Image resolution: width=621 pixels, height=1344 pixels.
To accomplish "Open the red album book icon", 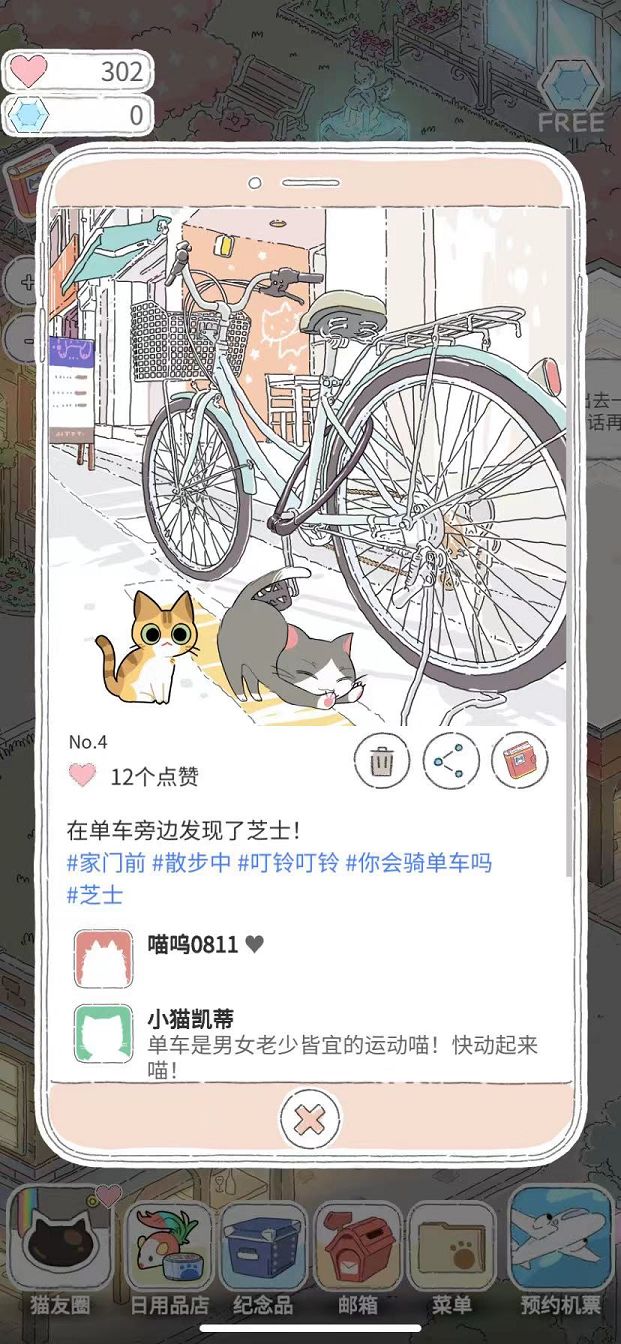I will (519, 761).
